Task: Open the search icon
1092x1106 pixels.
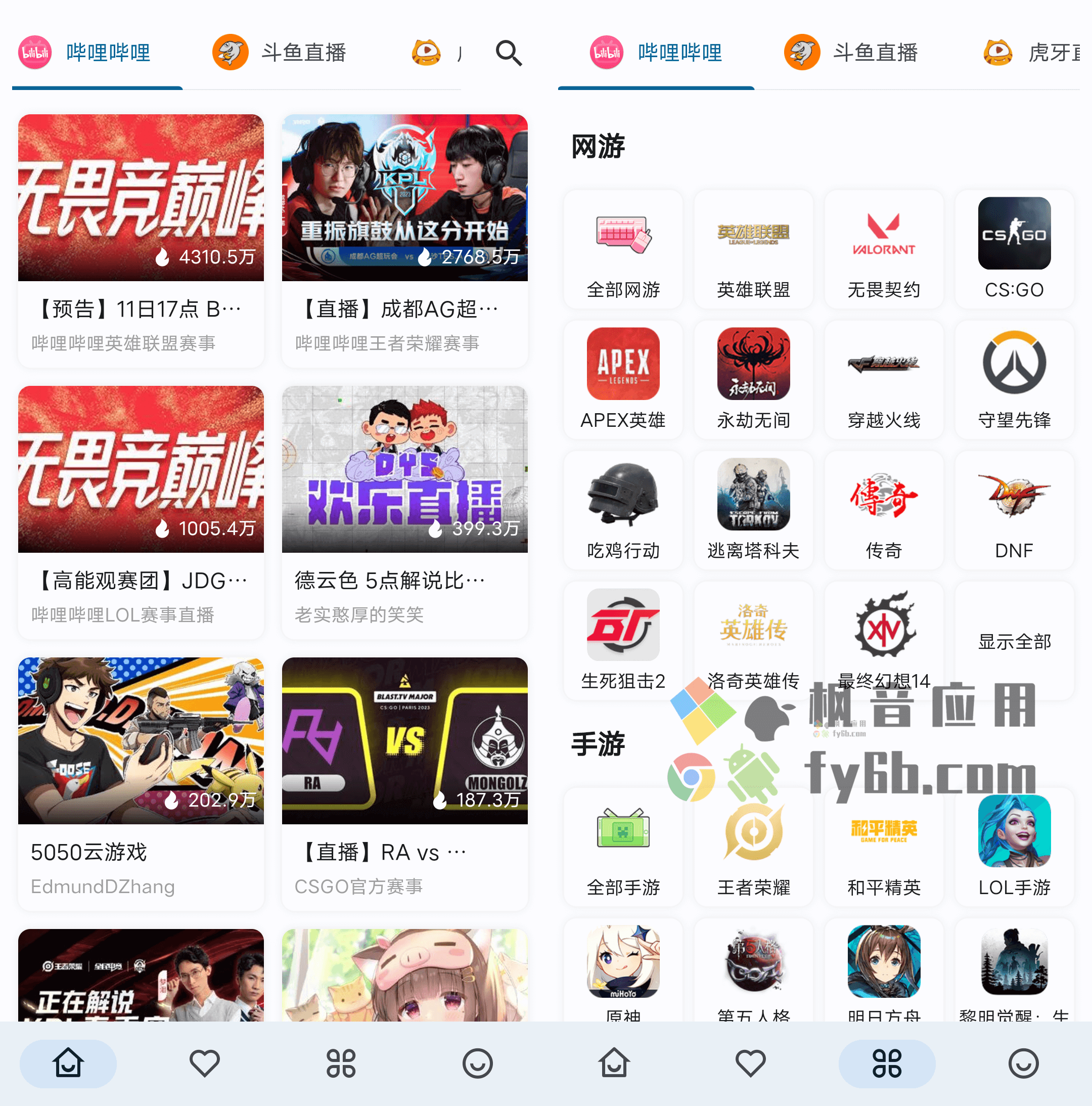Action: pos(508,53)
